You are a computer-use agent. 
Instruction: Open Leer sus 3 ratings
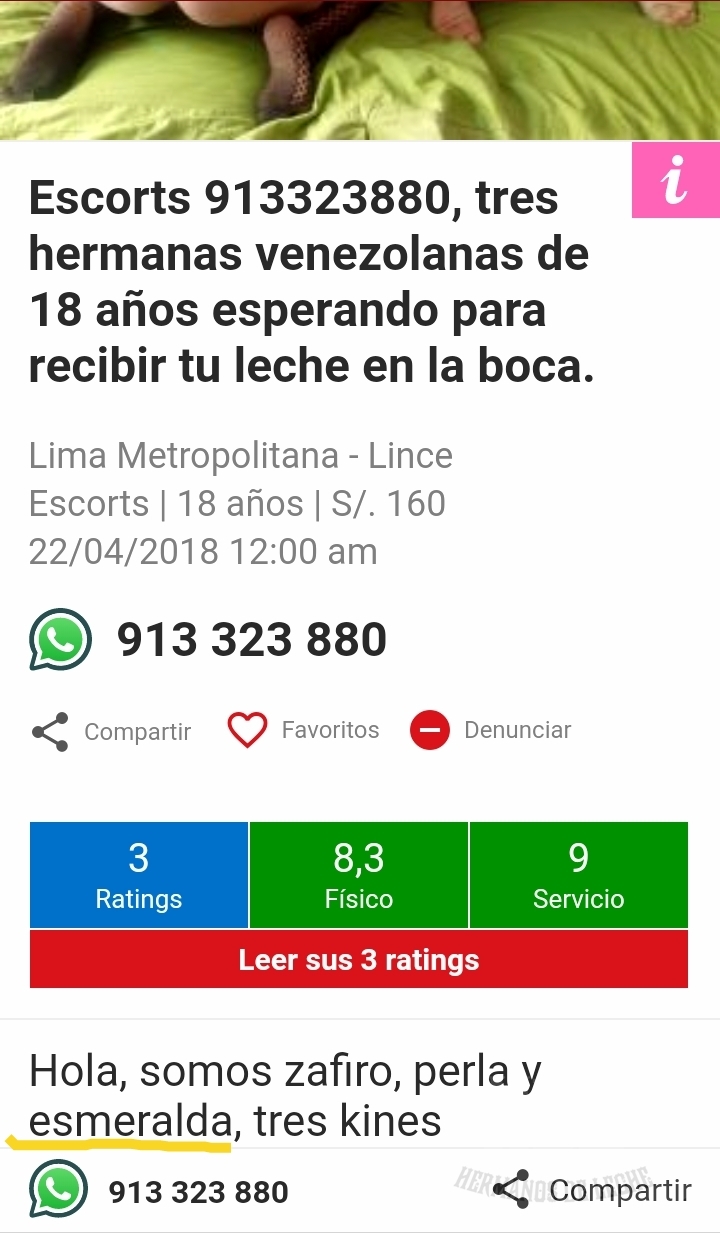358,960
